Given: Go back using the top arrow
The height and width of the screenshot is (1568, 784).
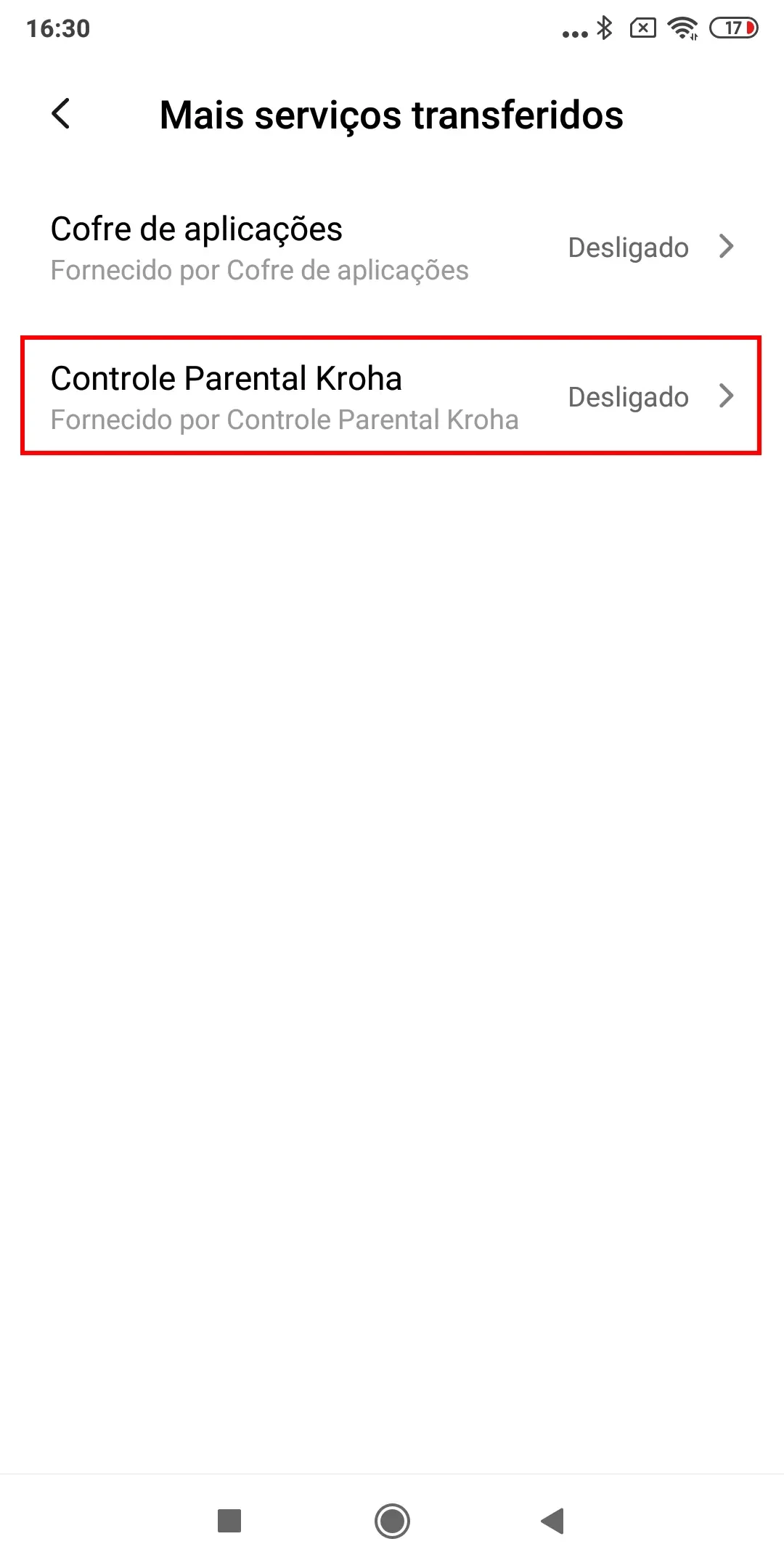Looking at the screenshot, I should pos(61,114).
